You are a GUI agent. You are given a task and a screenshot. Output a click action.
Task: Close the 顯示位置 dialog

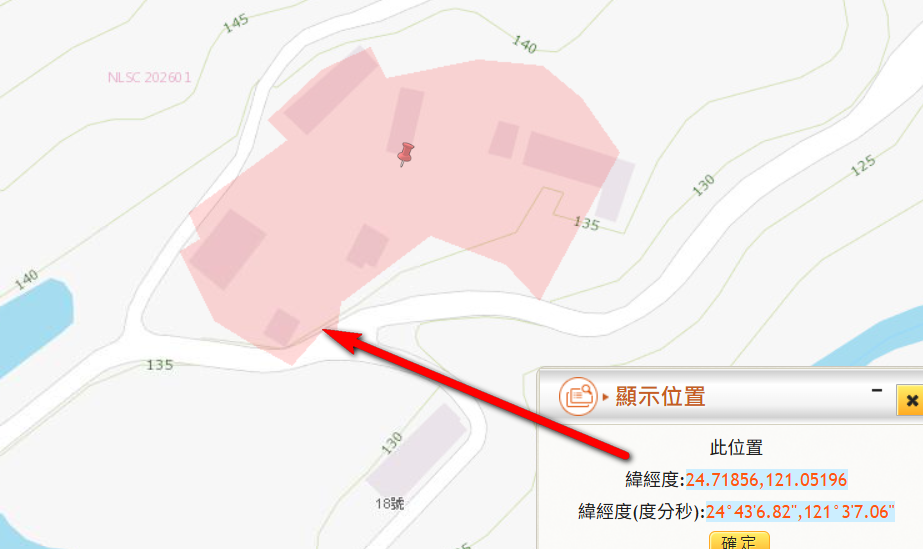pyautogui.click(x=910, y=400)
